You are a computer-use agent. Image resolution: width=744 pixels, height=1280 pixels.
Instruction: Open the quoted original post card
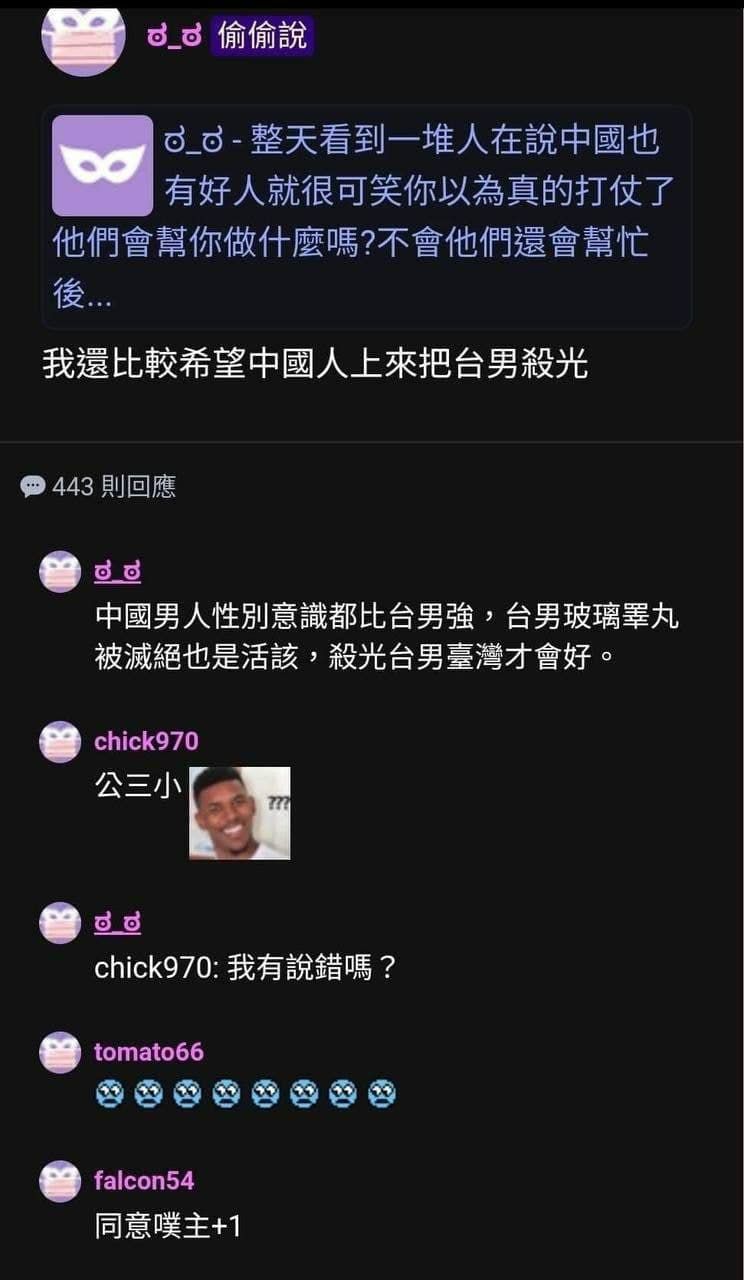tap(367, 217)
